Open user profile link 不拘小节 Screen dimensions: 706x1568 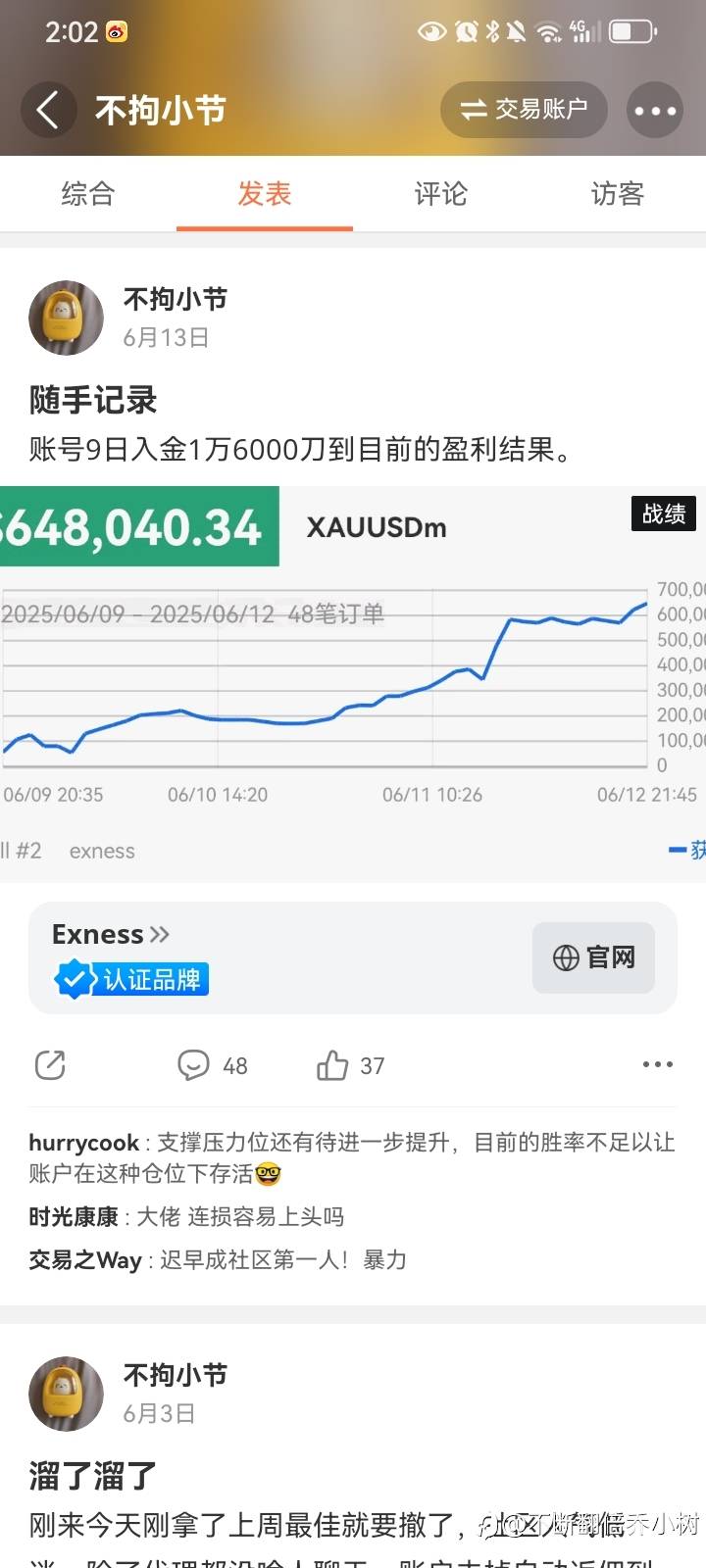click(175, 300)
